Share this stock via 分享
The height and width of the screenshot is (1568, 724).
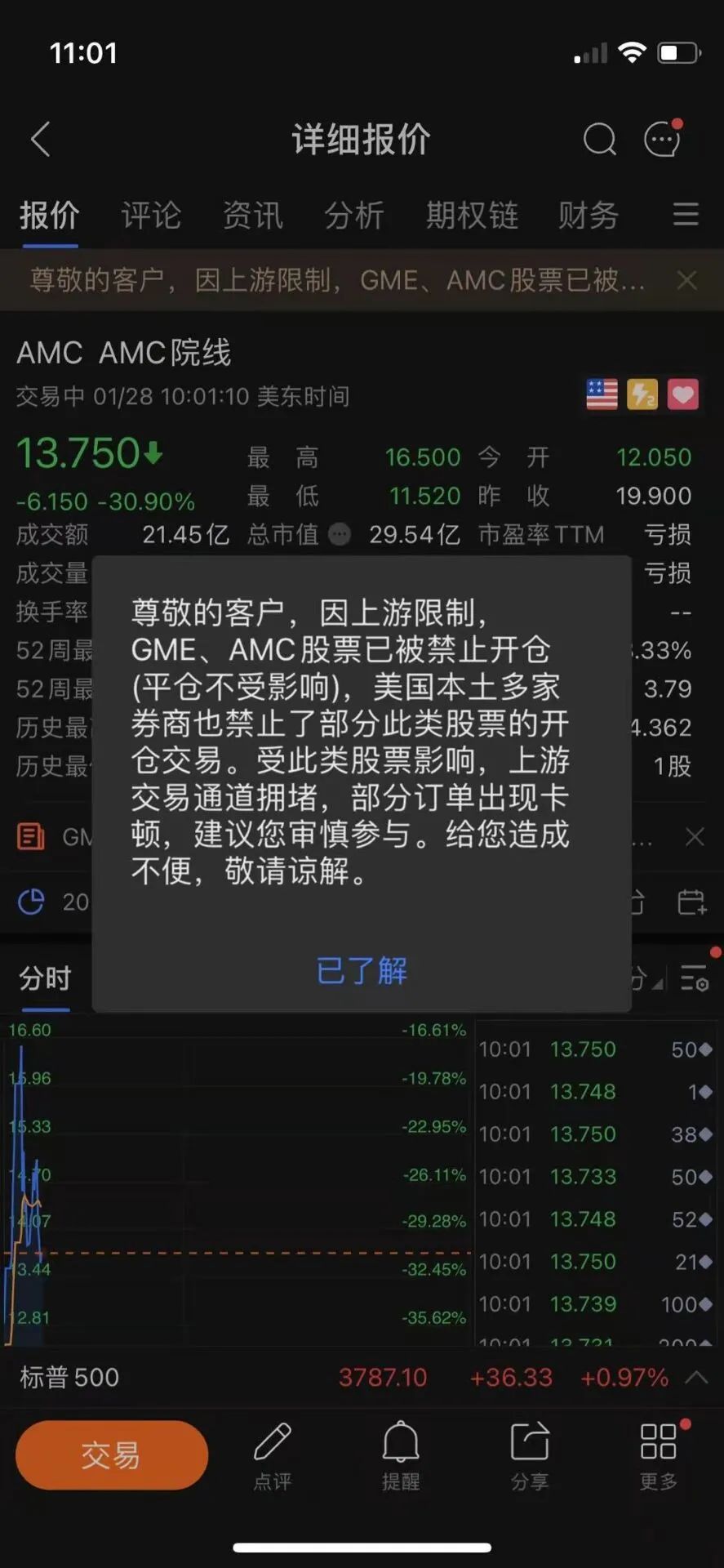point(530,1454)
